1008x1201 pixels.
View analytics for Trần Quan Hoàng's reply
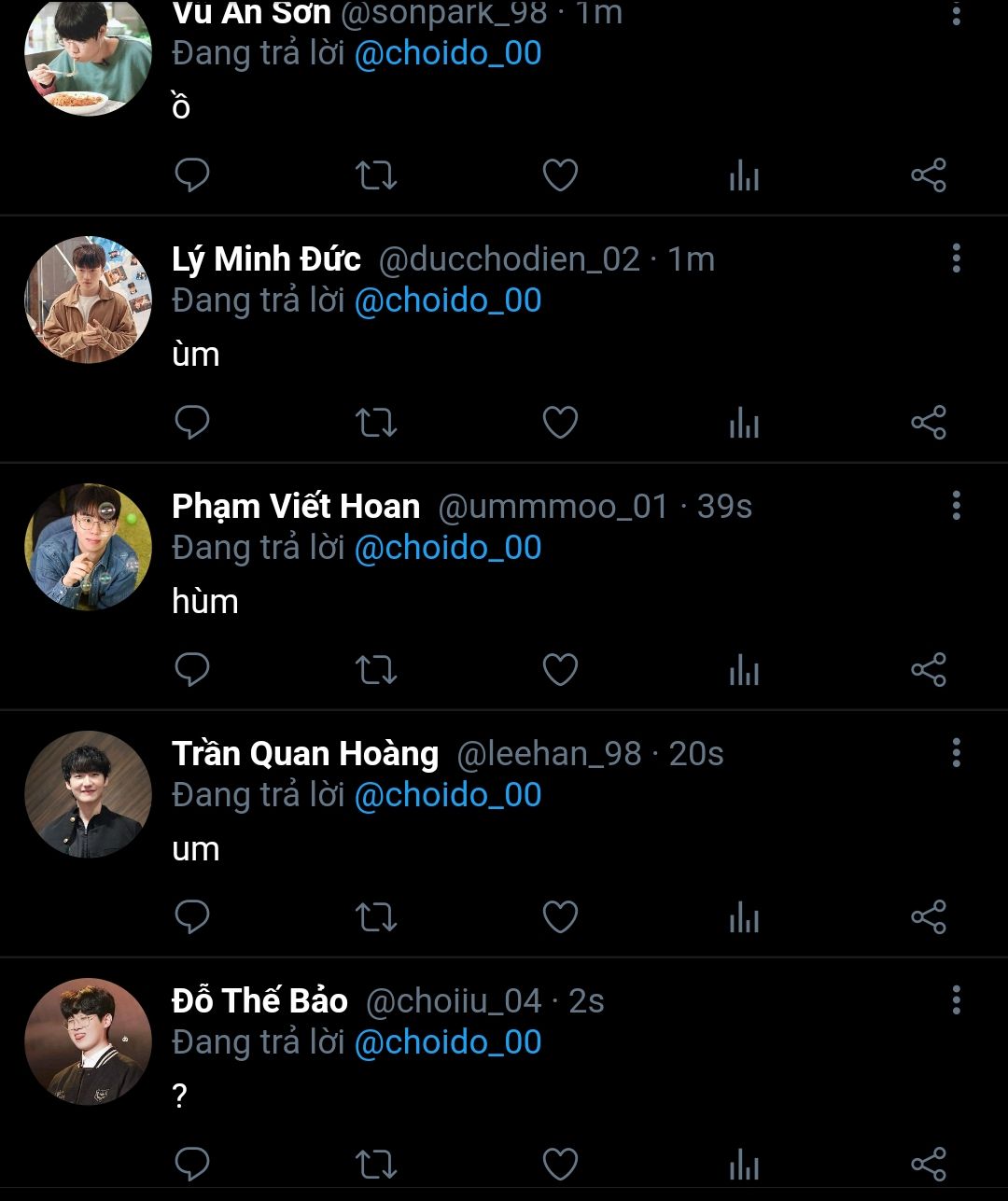click(744, 917)
